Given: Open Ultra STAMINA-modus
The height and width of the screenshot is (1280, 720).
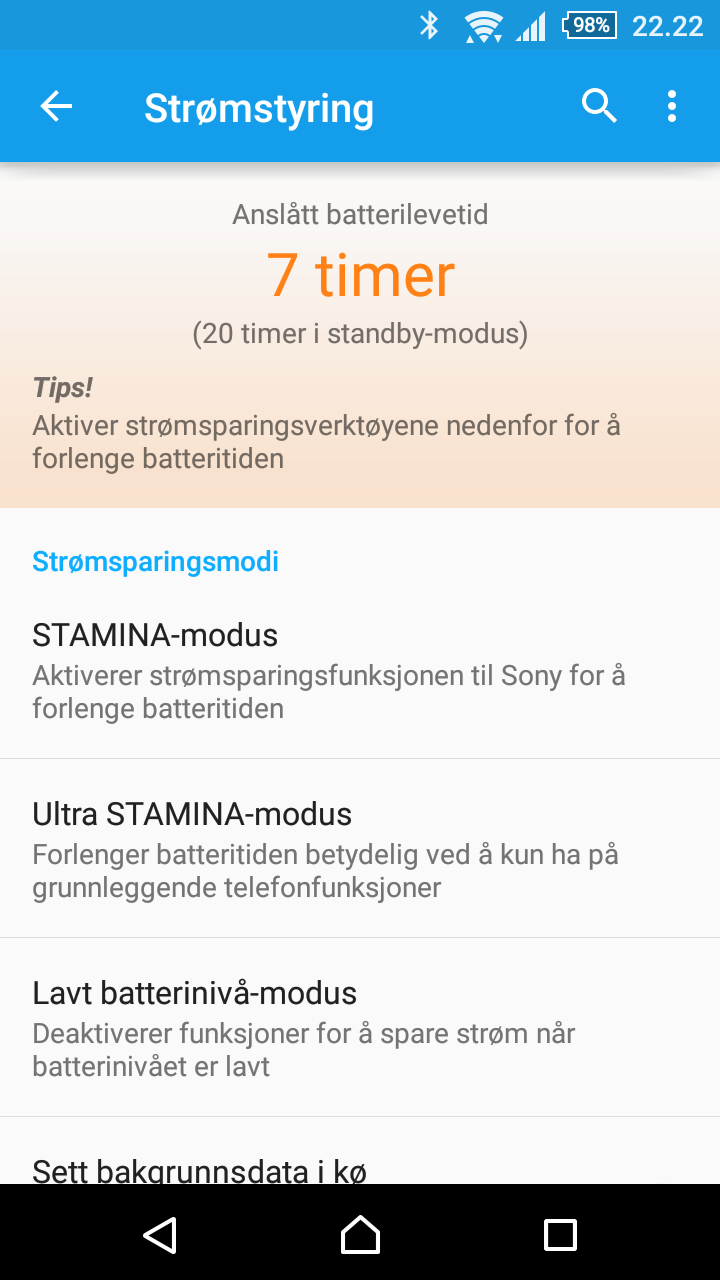Looking at the screenshot, I should 360,848.
